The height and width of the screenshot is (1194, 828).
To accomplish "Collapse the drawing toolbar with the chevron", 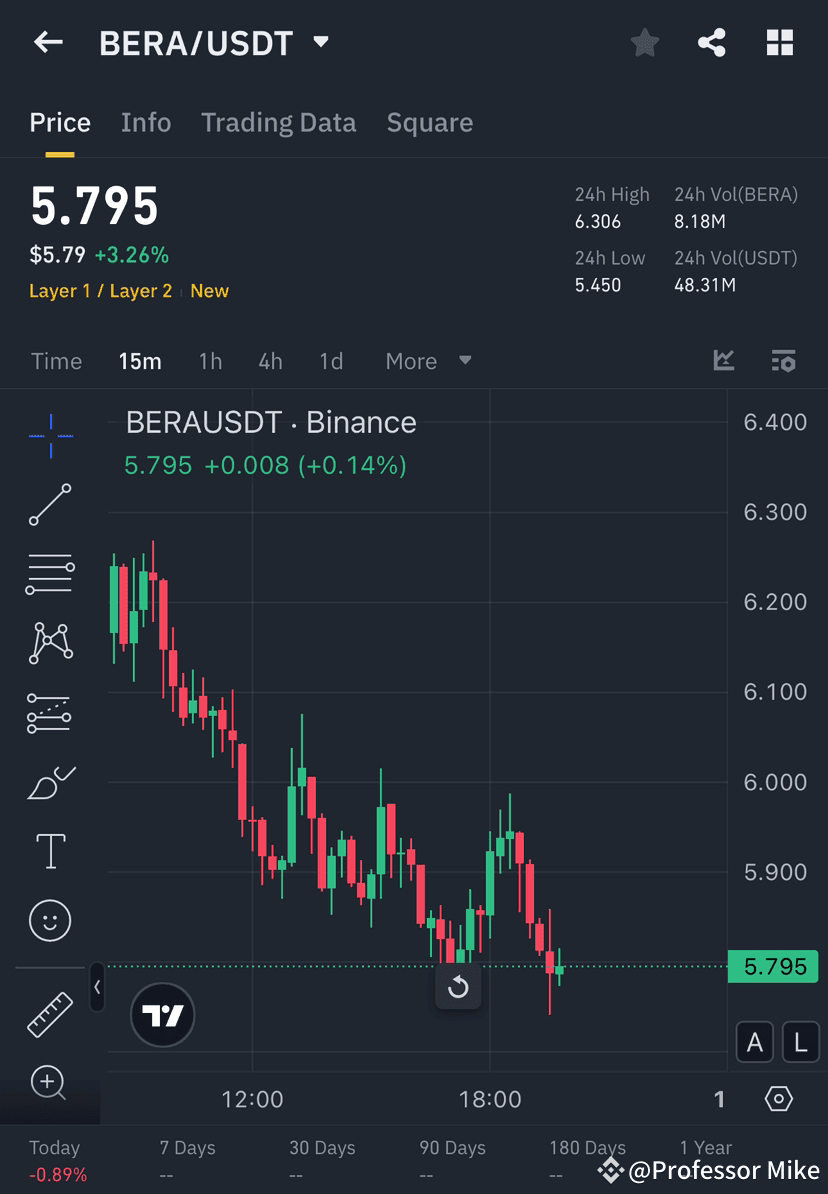I will pyautogui.click(x=97, y=988).
